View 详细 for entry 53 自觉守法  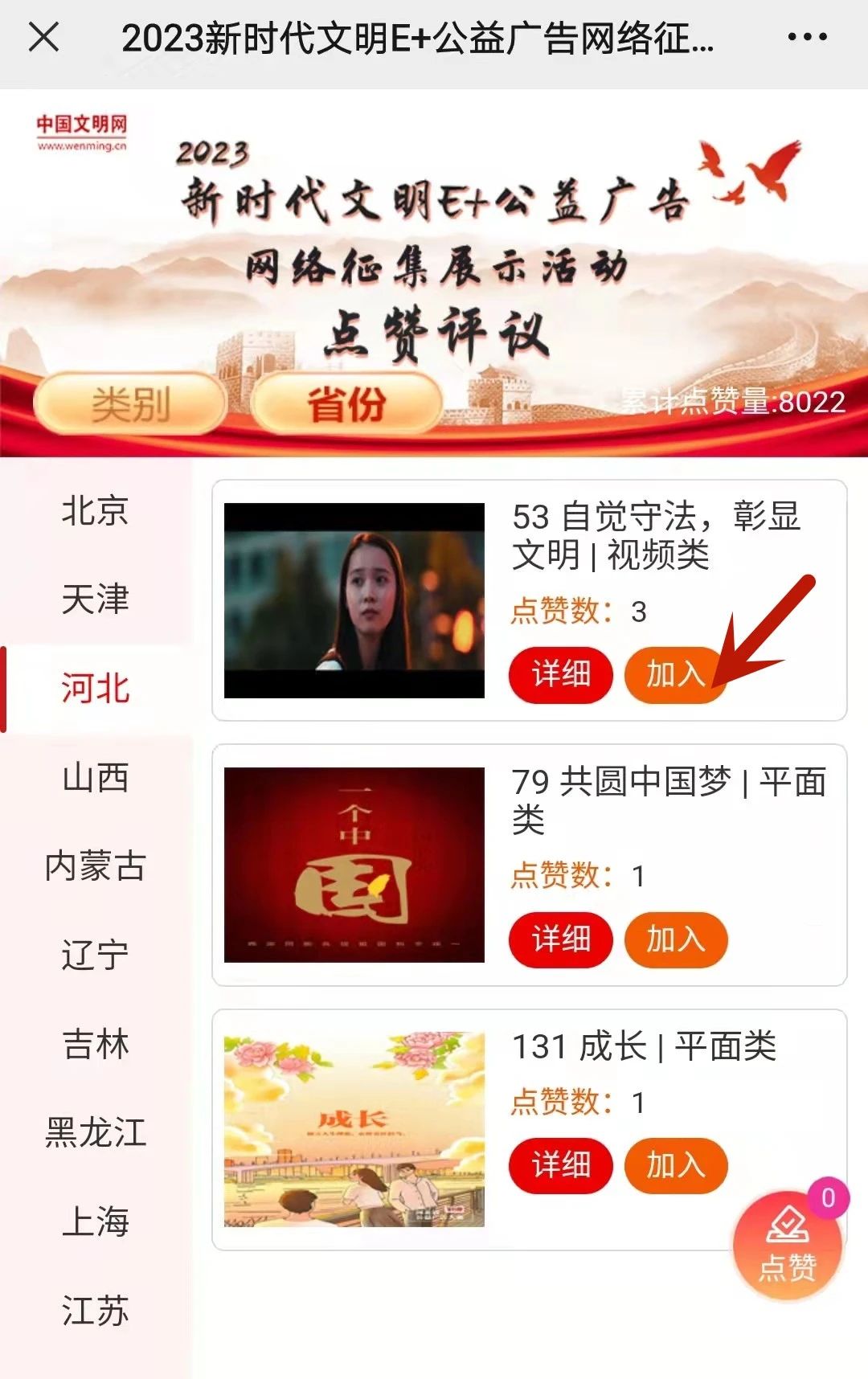pyautogui.click(x=561, y=674)
